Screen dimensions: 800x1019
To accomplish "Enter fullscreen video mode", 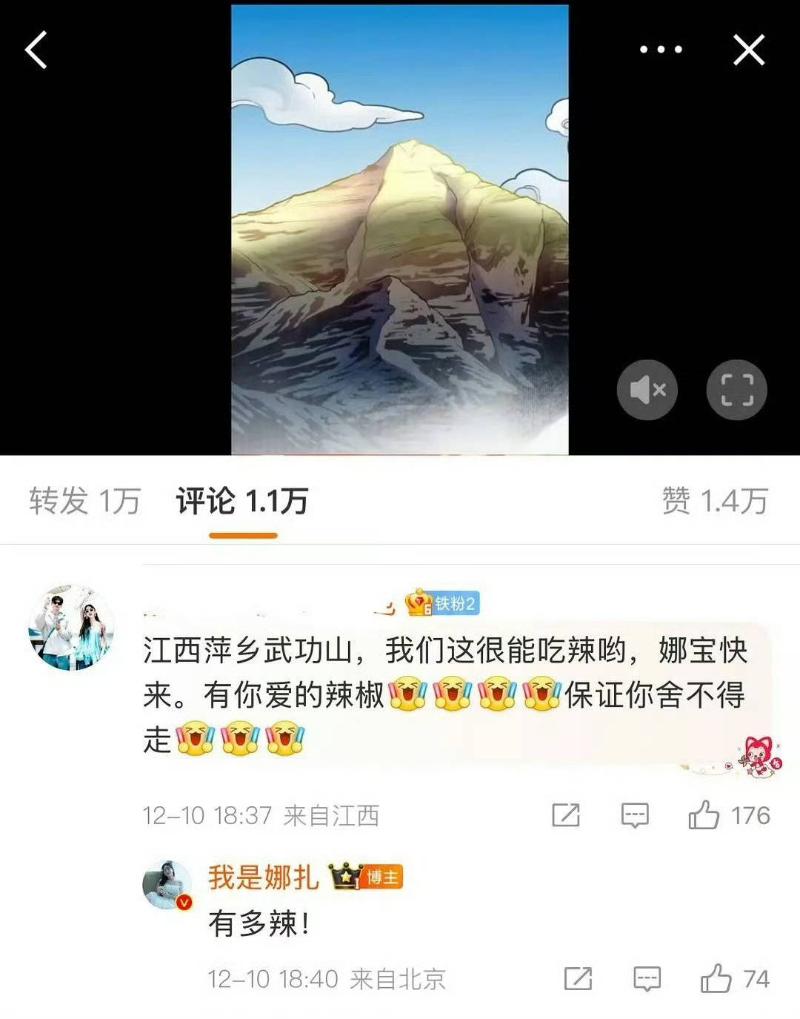I will 737,389.
